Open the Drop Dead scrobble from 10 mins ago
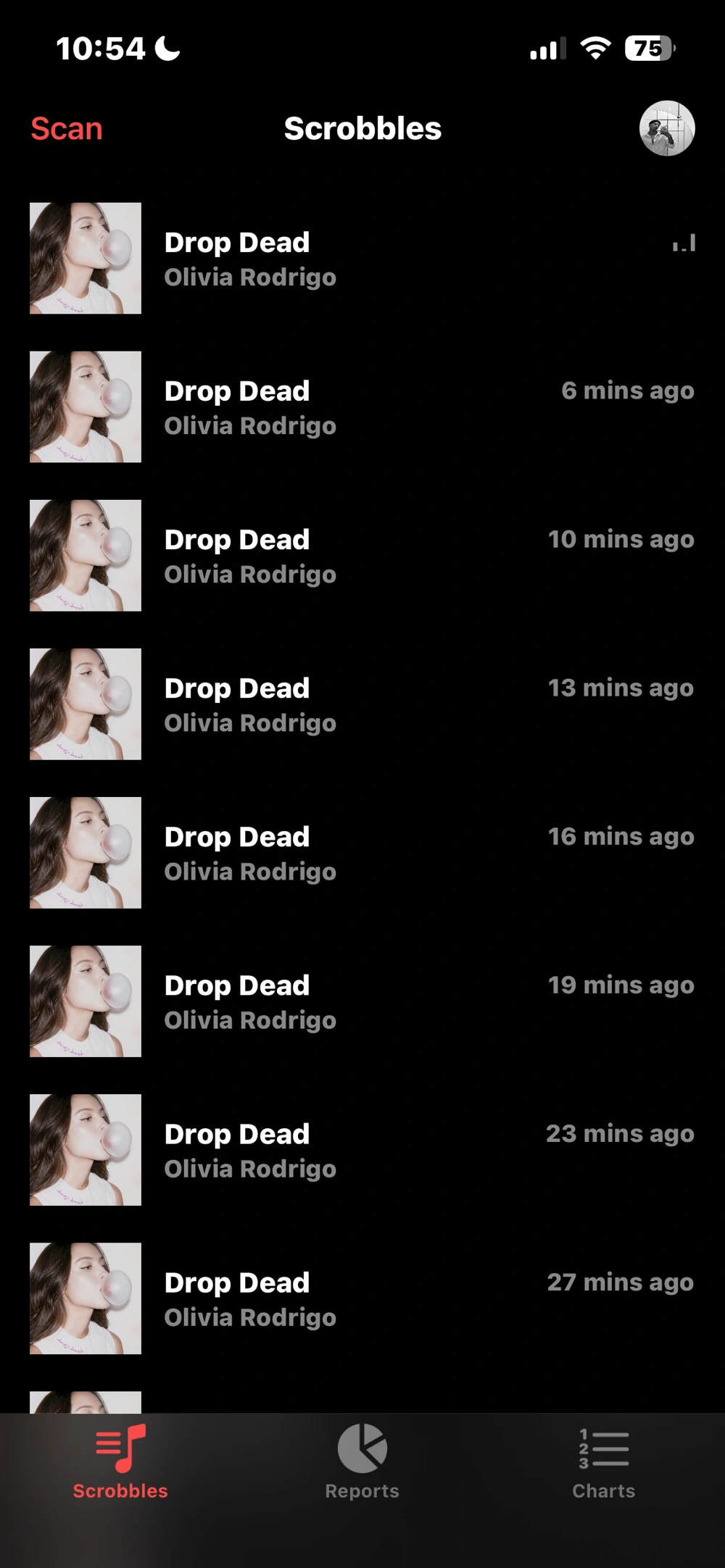Viewport: 725px width, 1568px height. 362,556
